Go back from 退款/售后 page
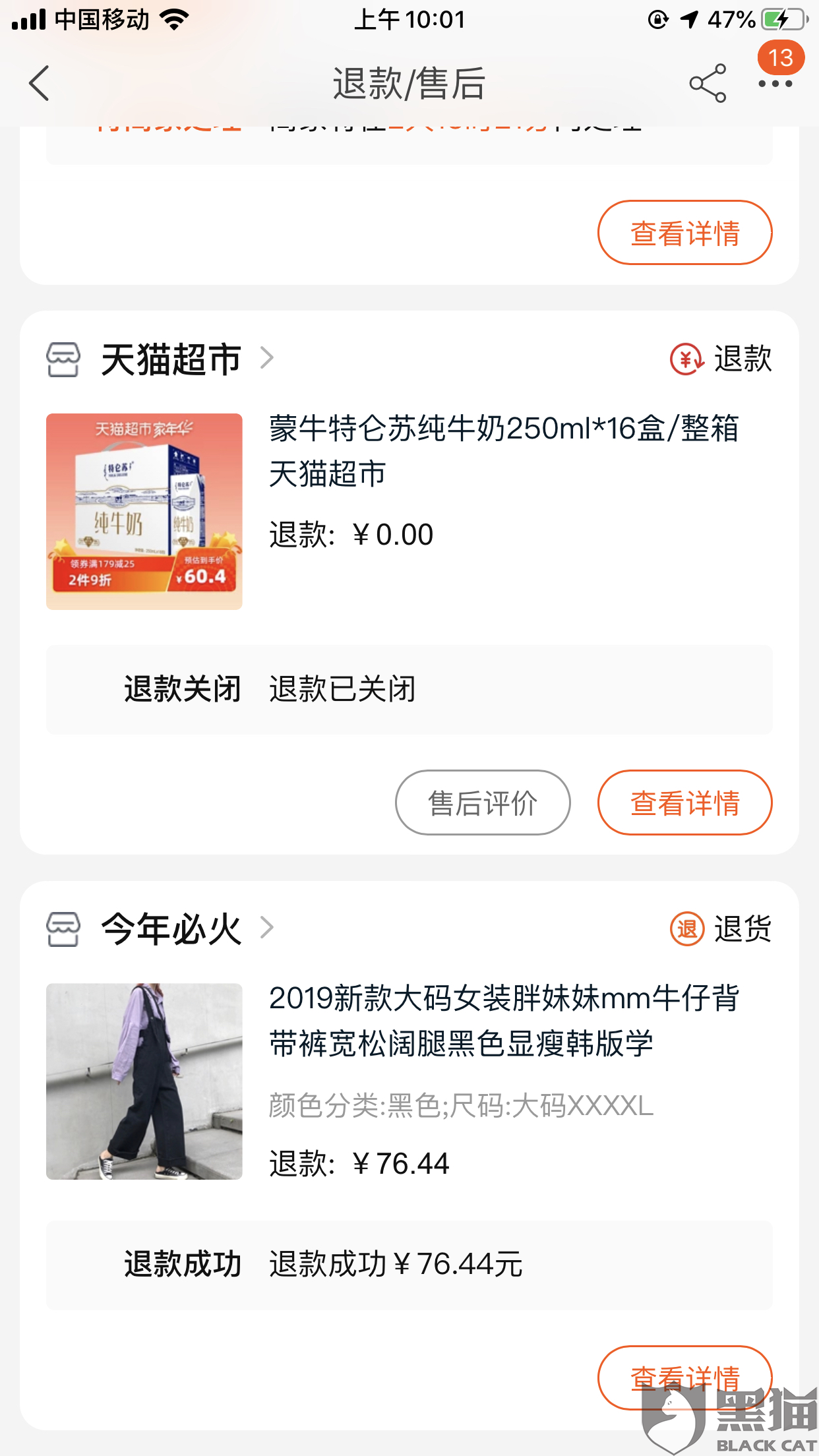The height and width of the screenshot is (1456, 819). (x=40, y=83)
